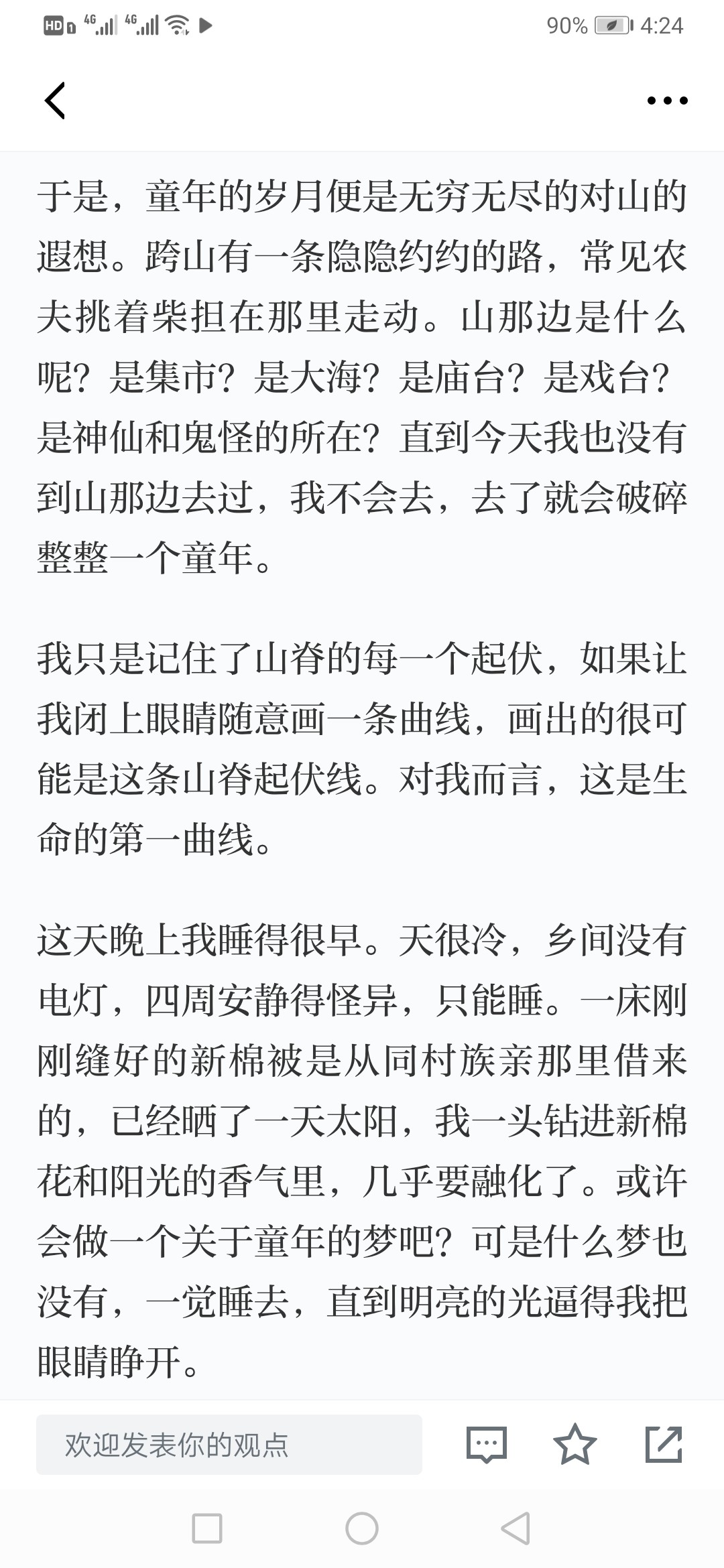
Task: Open the three-dot overflow menu
Action: 667,101
